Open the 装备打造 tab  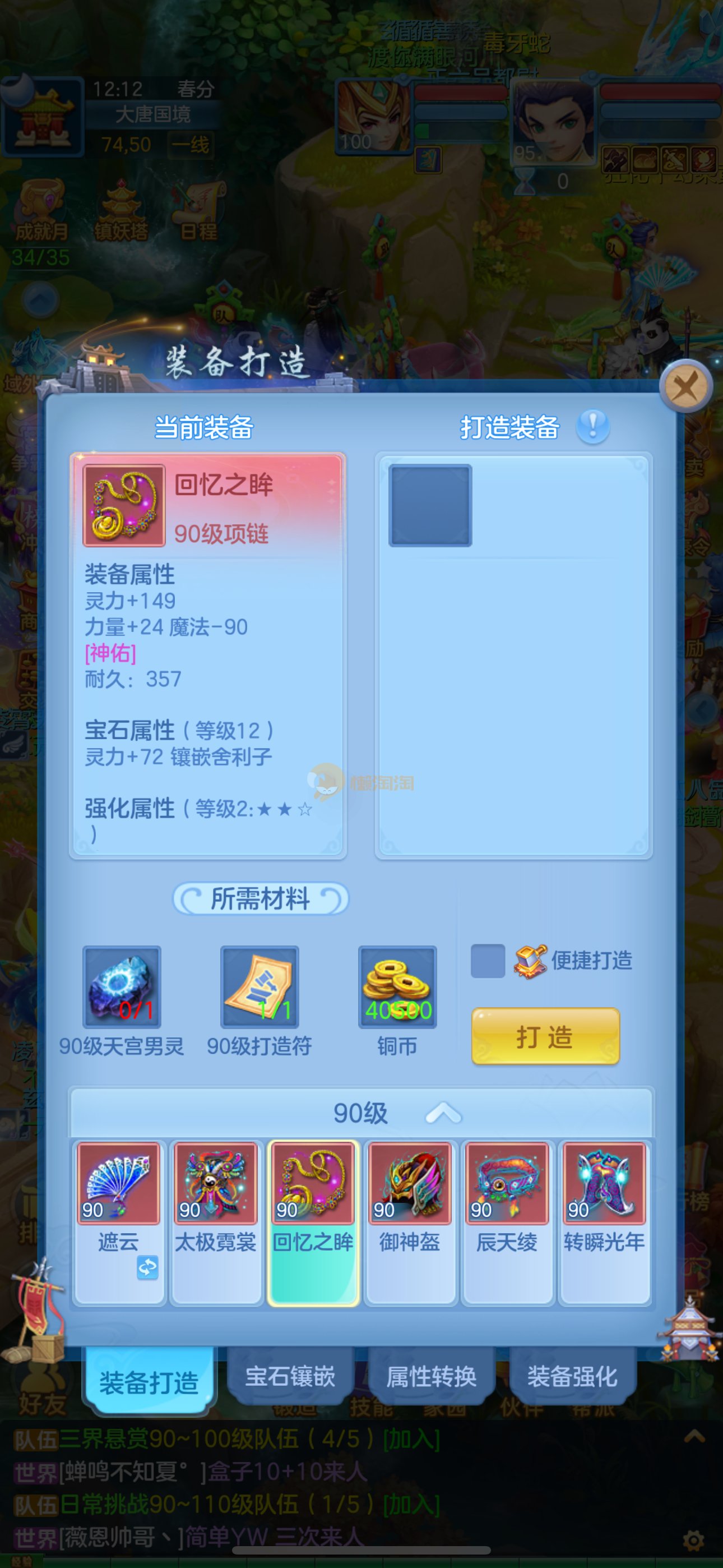tap(149, 1382)
